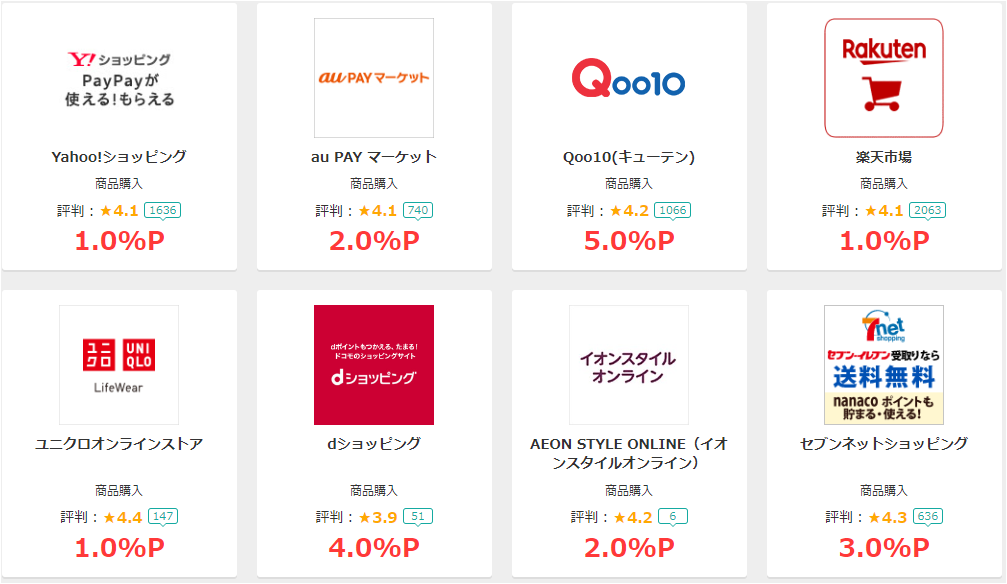This screenshot has height=584, width=1007.
Task: Open the ユニクロオンラインストア card
Action: (119, 432)
